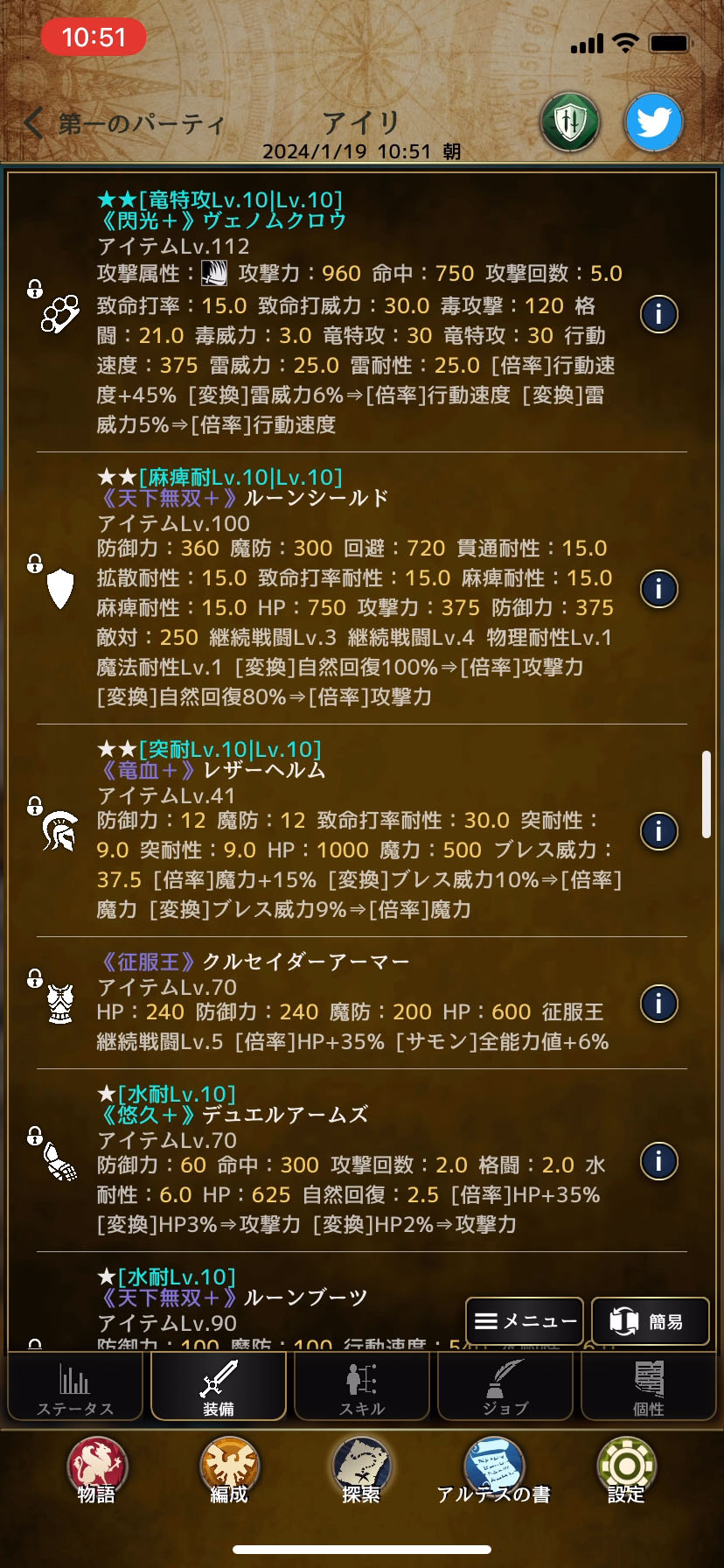
Task: Open info for ヴェノムクロウ
Action: pyautogui.click(x=658, y=313)
